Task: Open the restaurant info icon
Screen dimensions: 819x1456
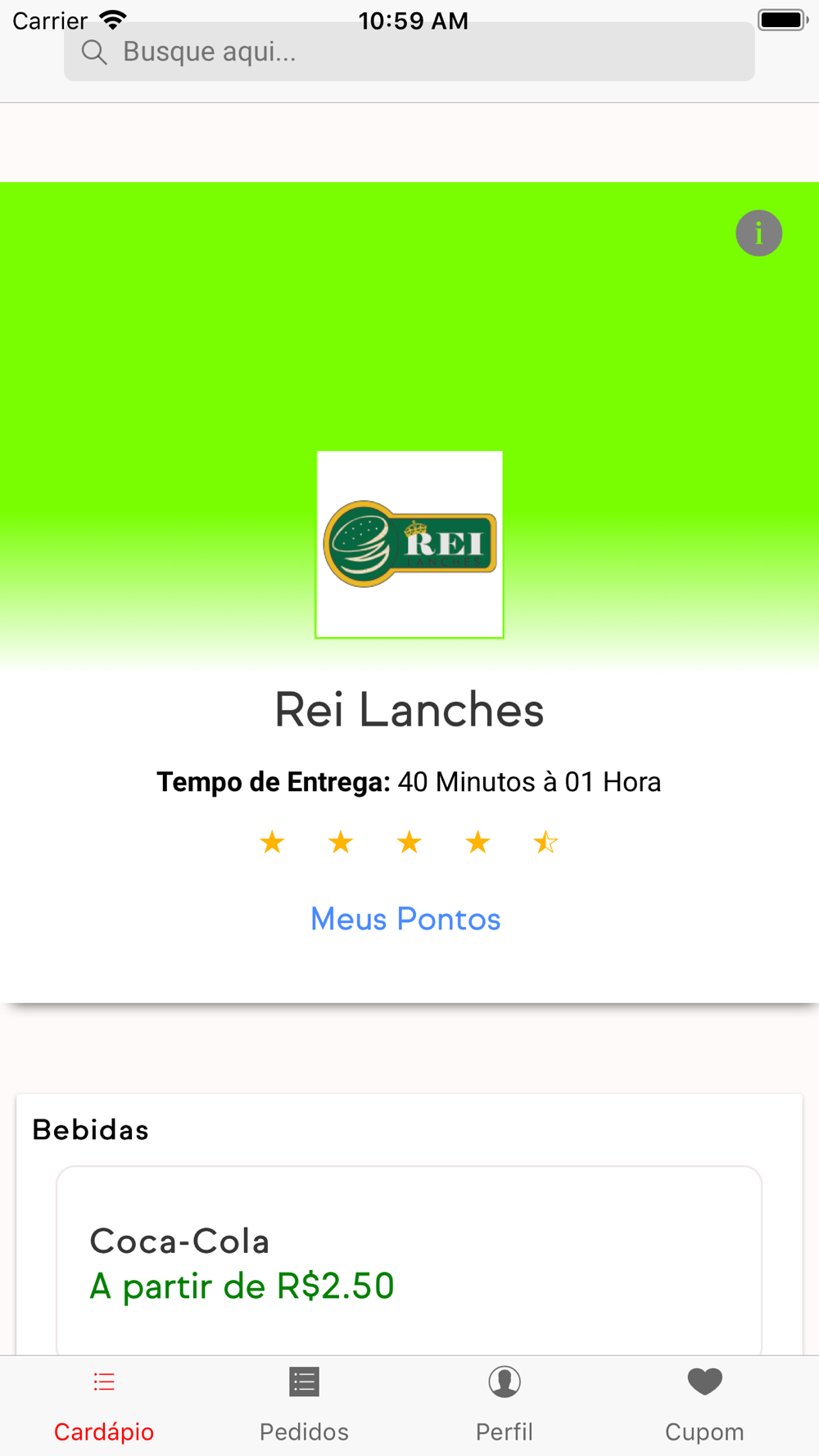Action: tap(758, 233)
